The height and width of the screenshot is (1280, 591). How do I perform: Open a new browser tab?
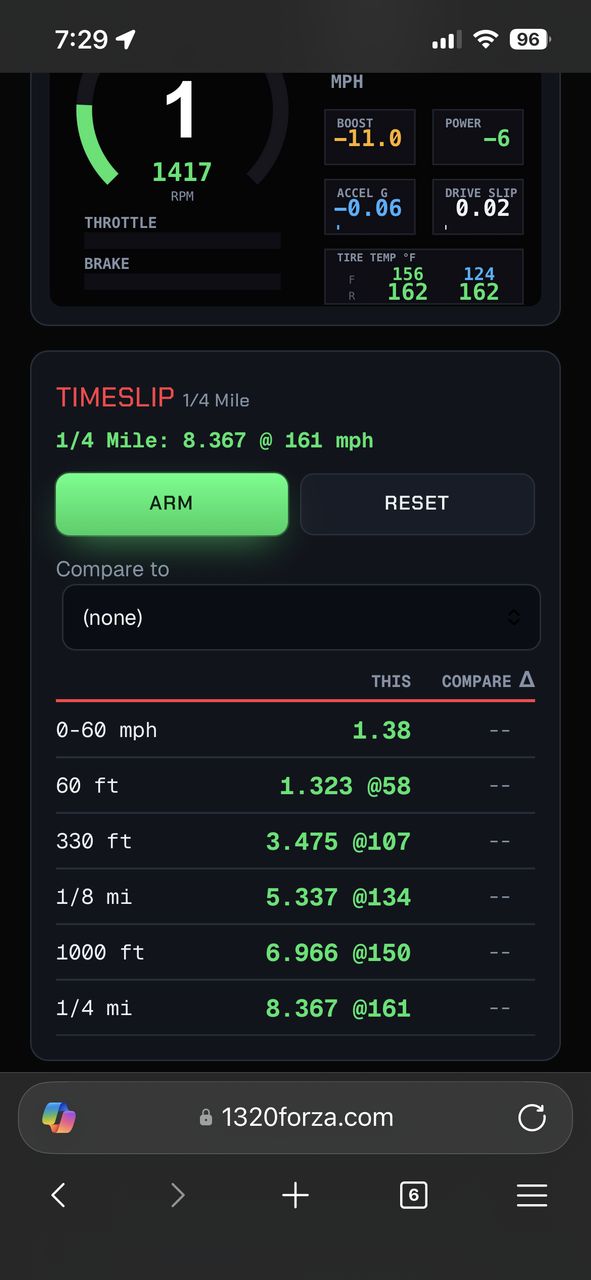tap(295, 1194)
